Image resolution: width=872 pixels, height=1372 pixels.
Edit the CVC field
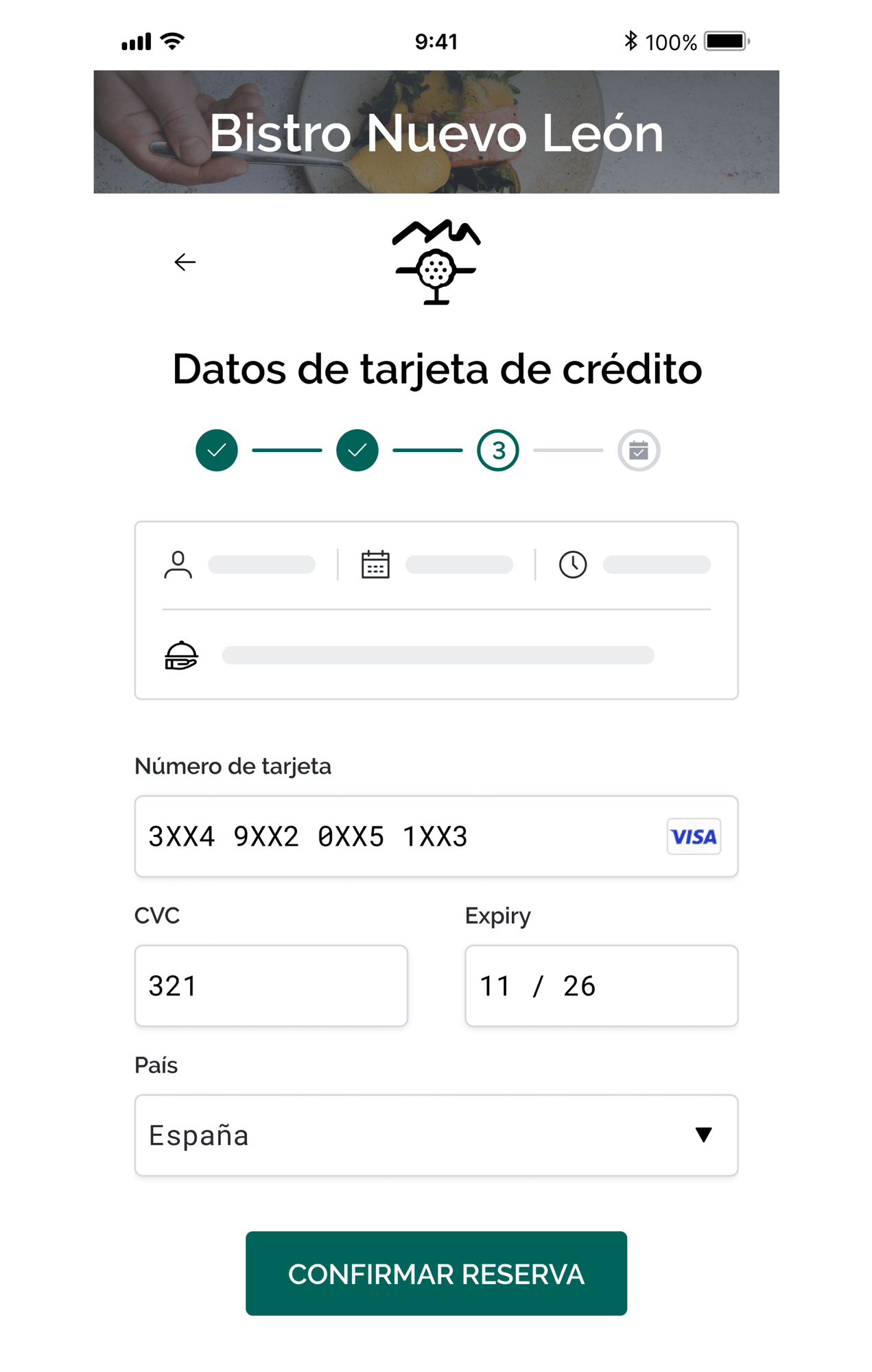coord(271,986)
